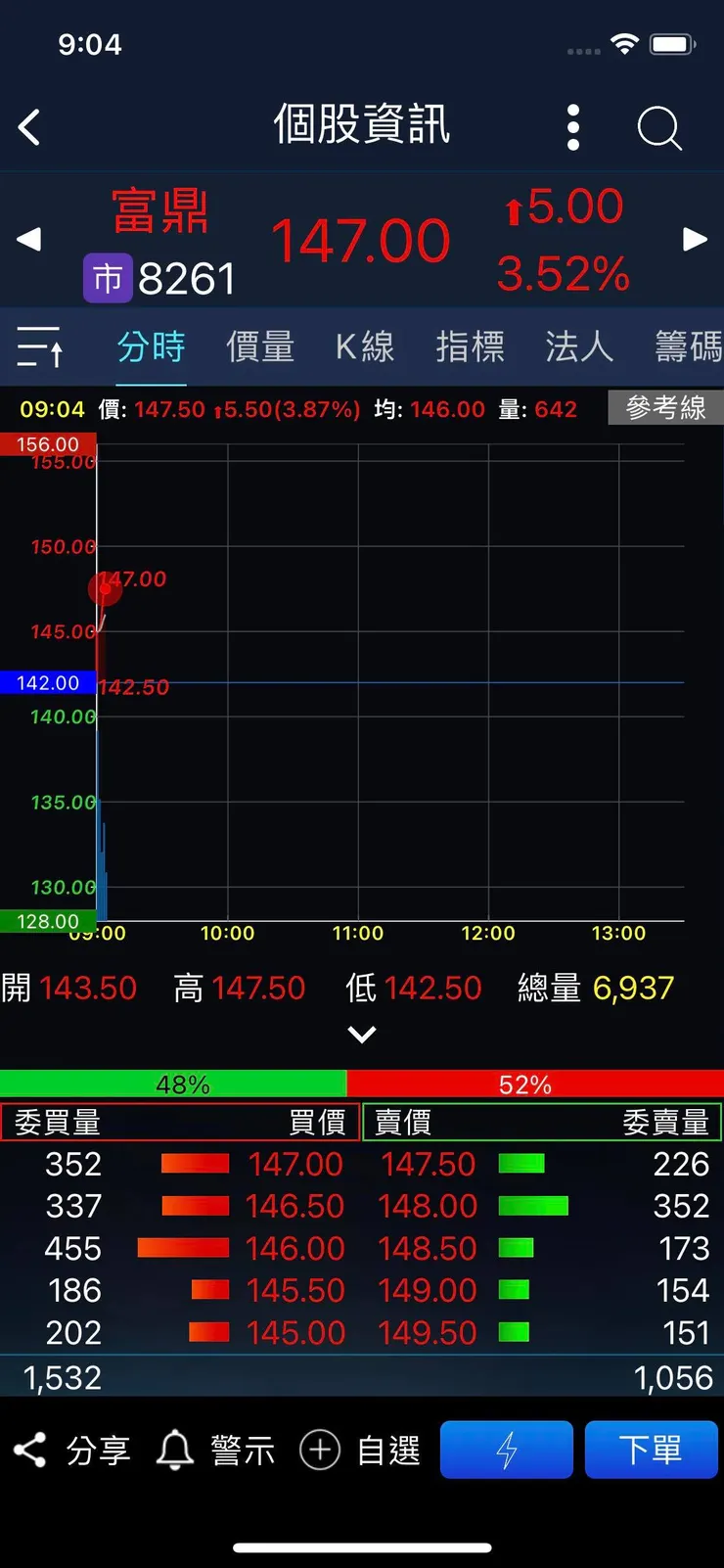Switch to the next stock with right arrow
724x1568 pixels.
(696, 239)
